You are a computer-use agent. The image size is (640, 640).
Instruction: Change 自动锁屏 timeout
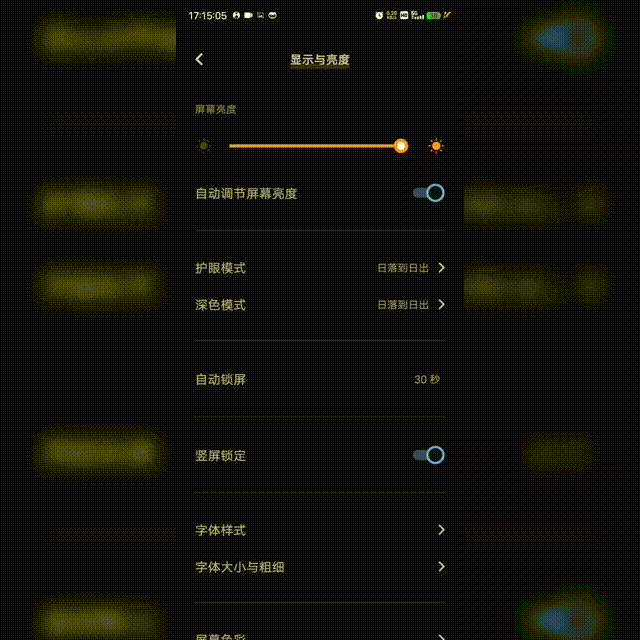319,380
